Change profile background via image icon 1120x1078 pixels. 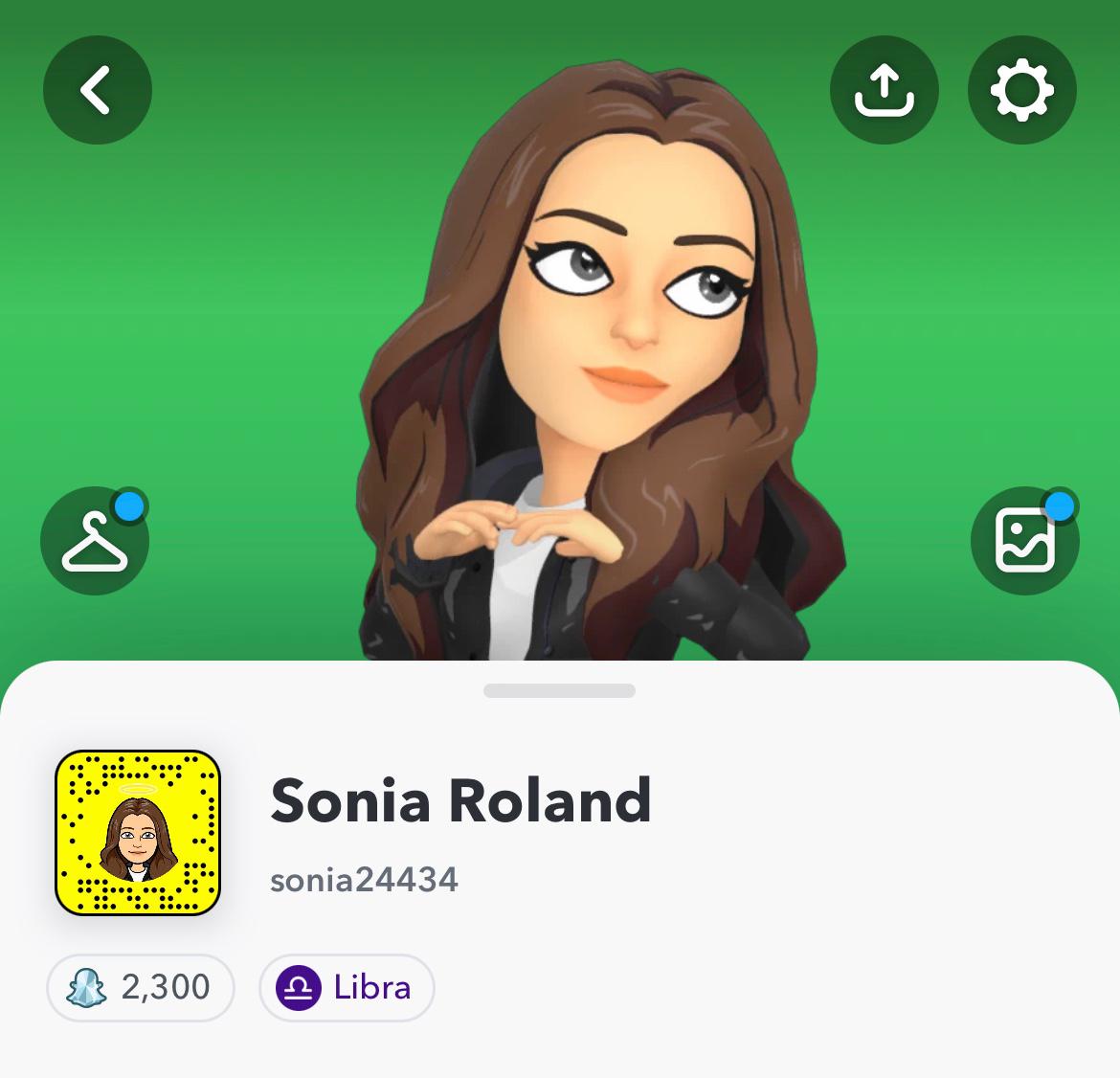pos(1024,541)
